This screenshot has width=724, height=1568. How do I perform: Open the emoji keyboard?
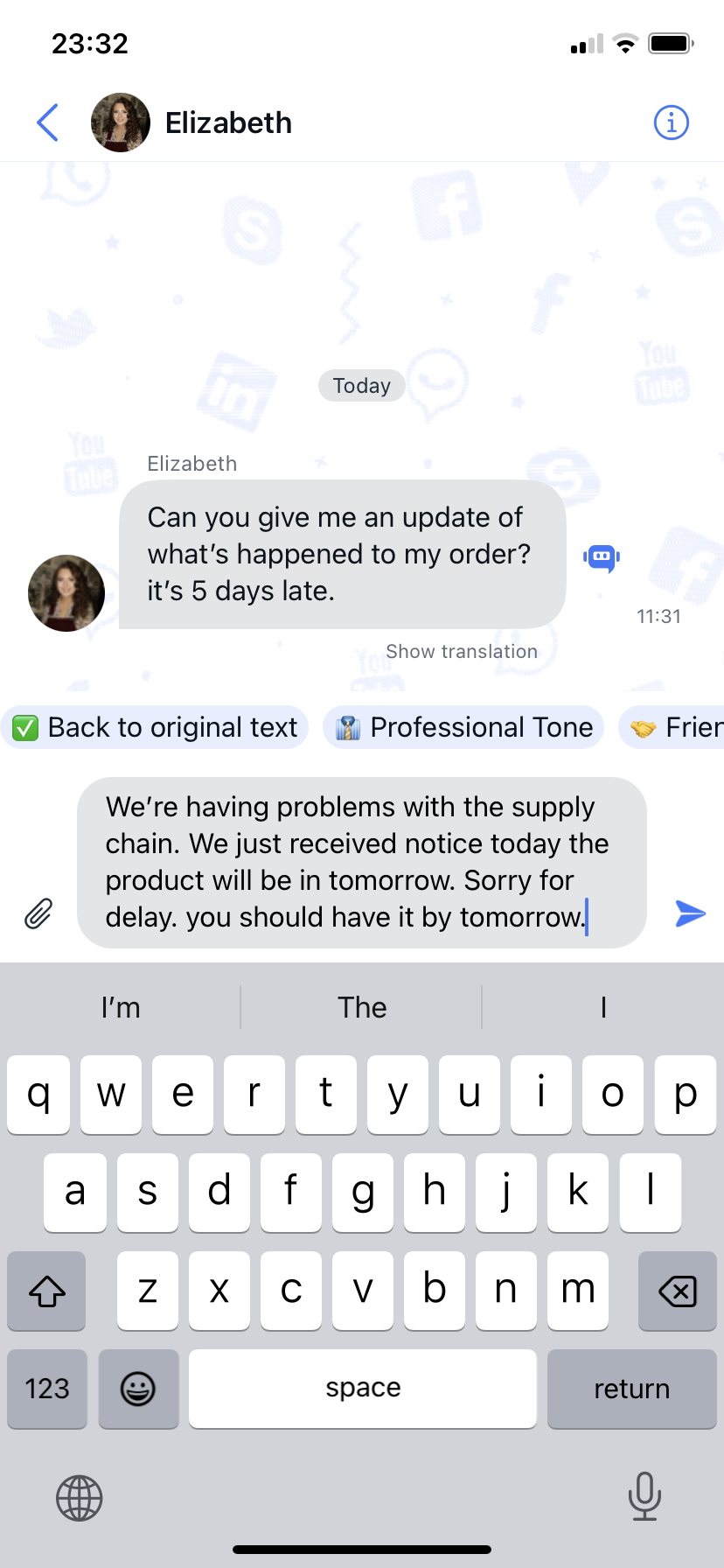[138, 1389]
